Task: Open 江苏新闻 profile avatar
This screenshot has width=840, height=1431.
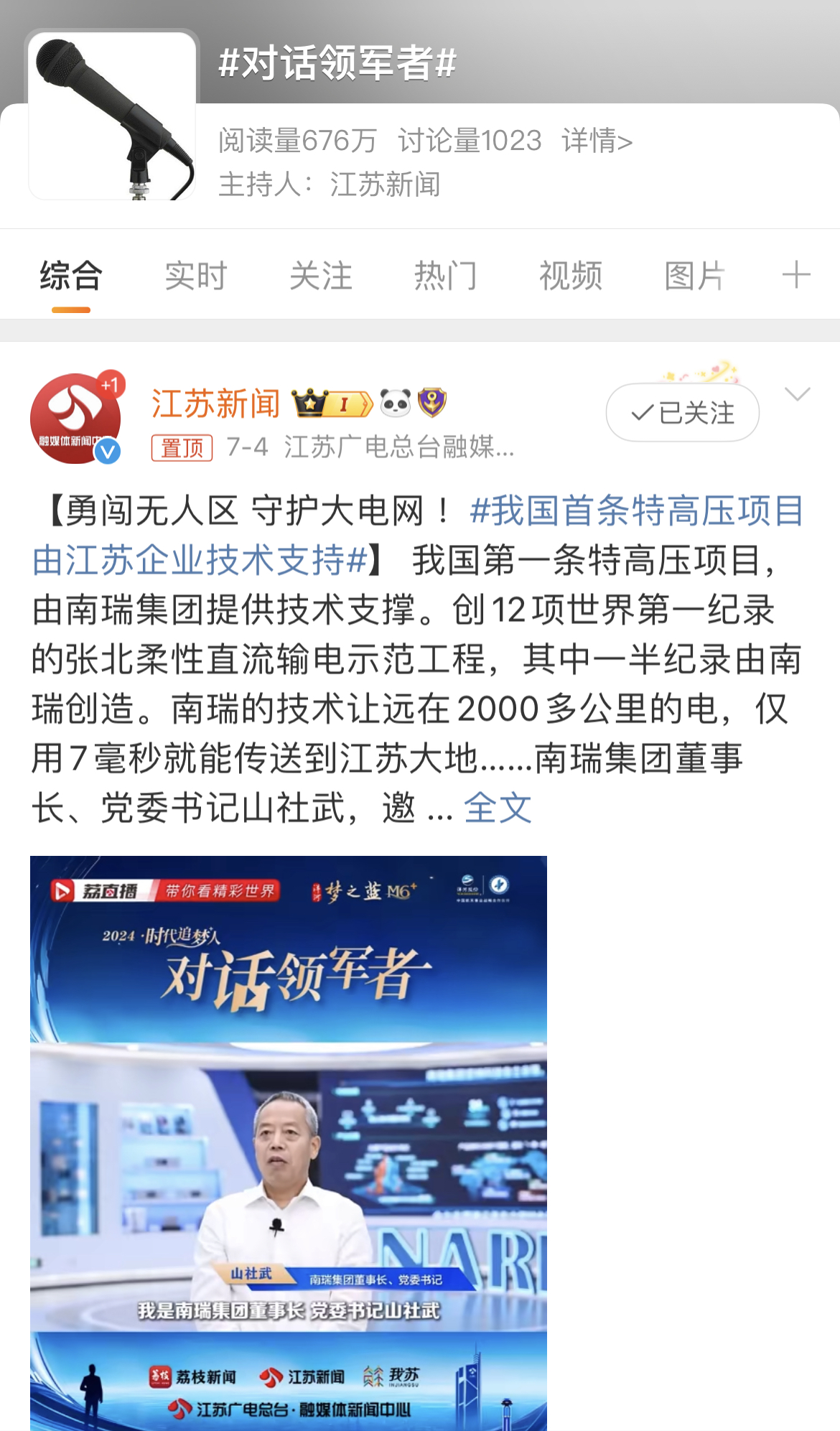Action: pos(75,418)
